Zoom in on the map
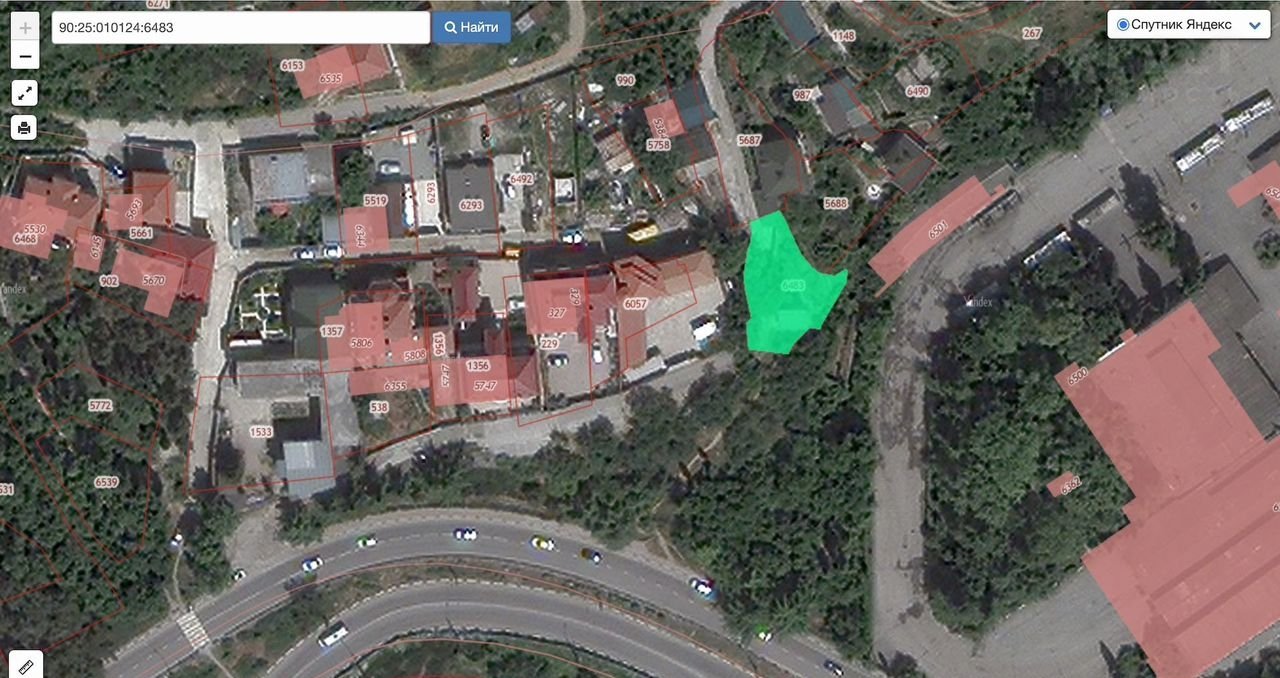 click(x=25, y=27)
